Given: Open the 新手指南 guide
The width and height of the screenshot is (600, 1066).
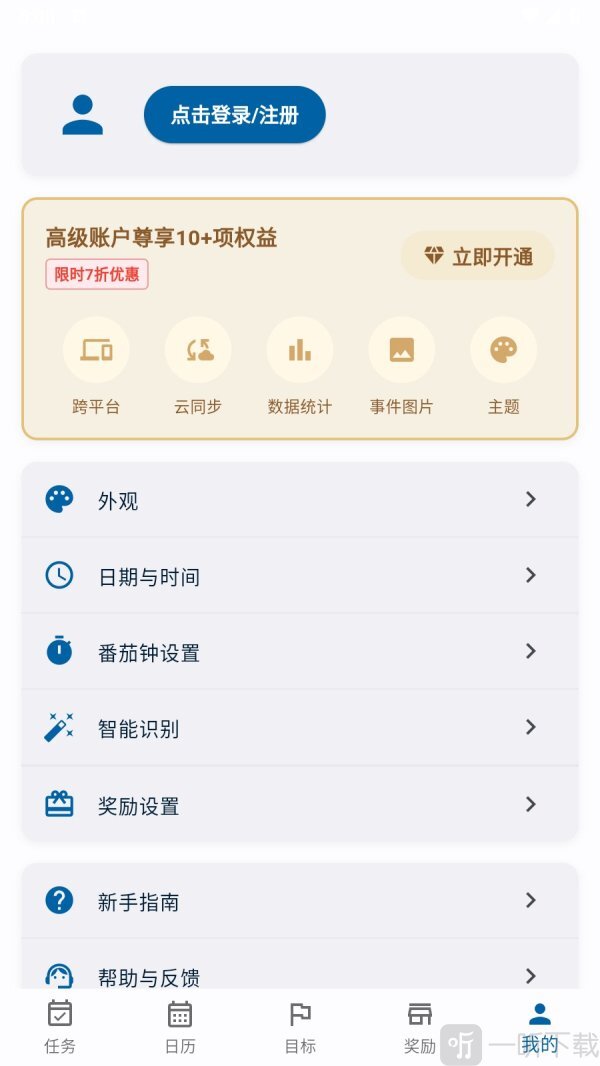Looking at the screenshot, I should click(300, 901).
